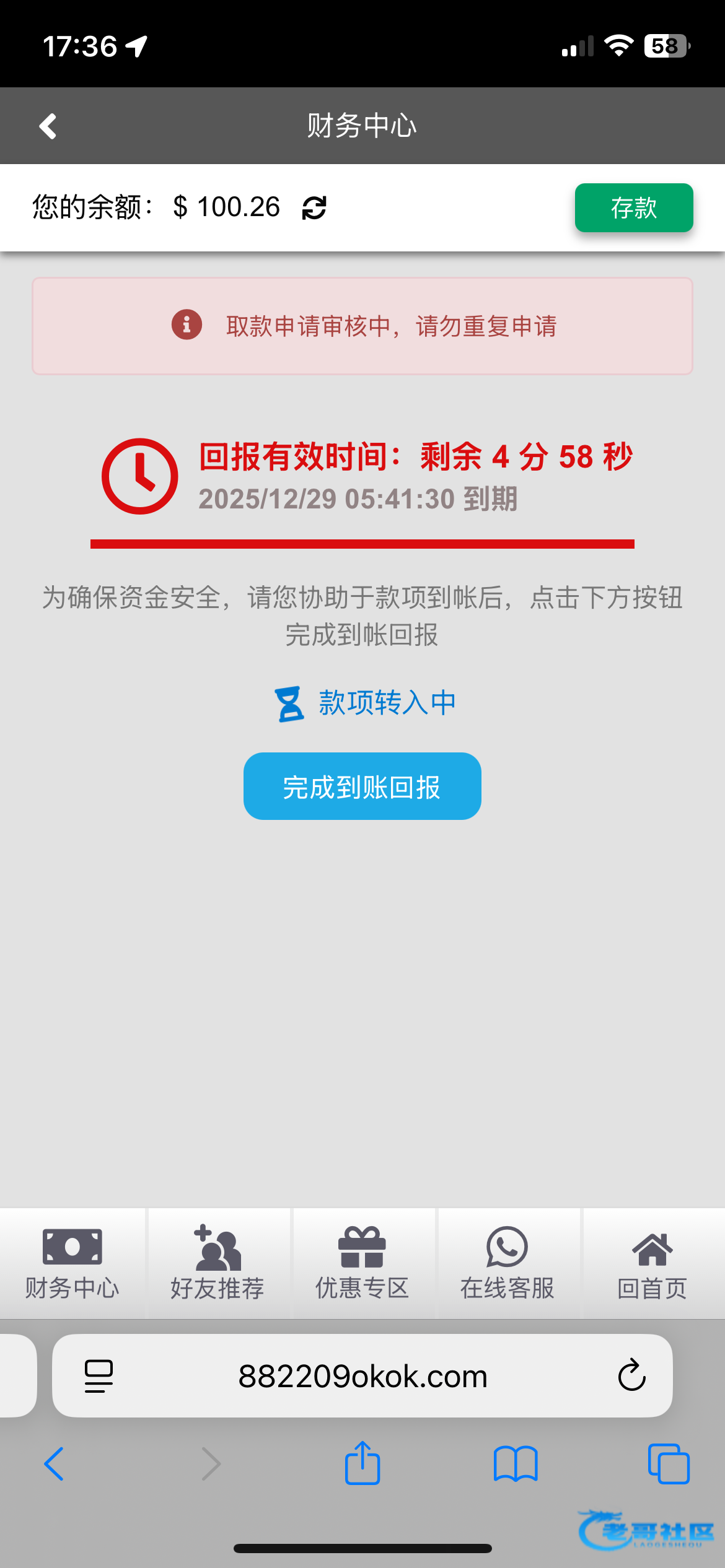This screenshot has height=1568, width=725.
Task: Show open Safari tabs
Action: tap(668, 1464)
